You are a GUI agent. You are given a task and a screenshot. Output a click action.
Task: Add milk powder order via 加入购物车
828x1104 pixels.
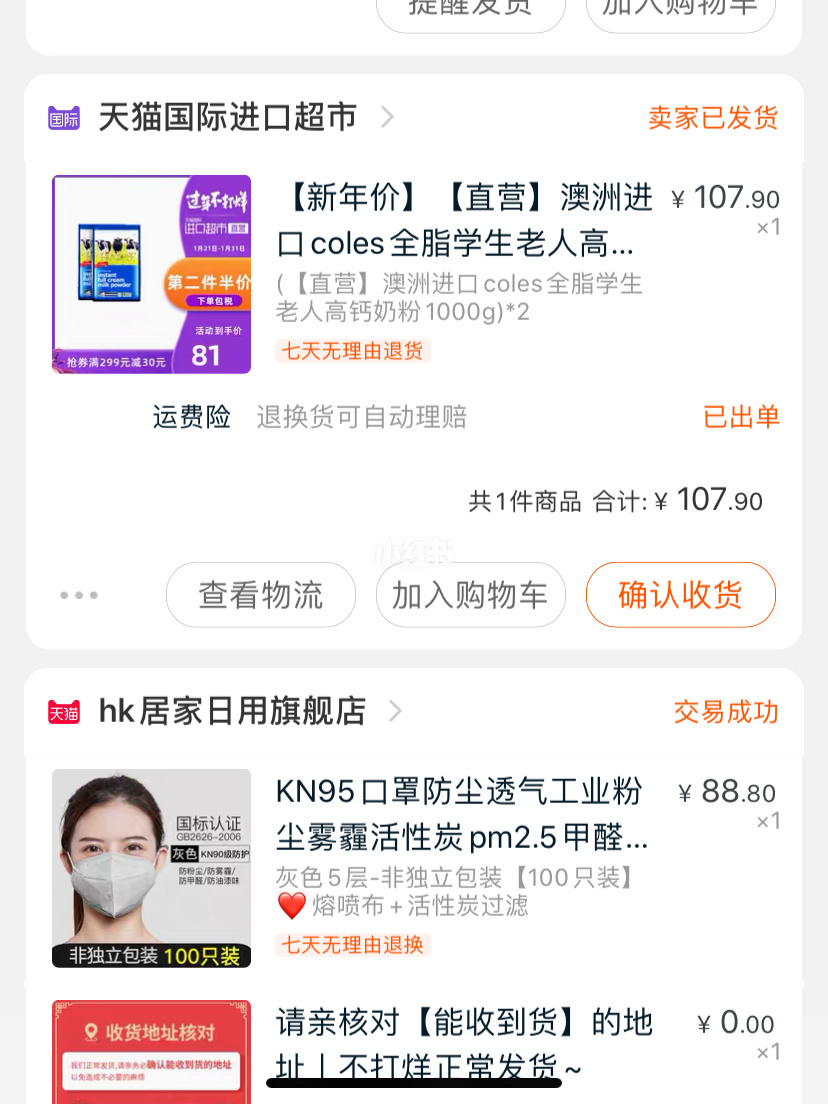(x=470, y=595)
